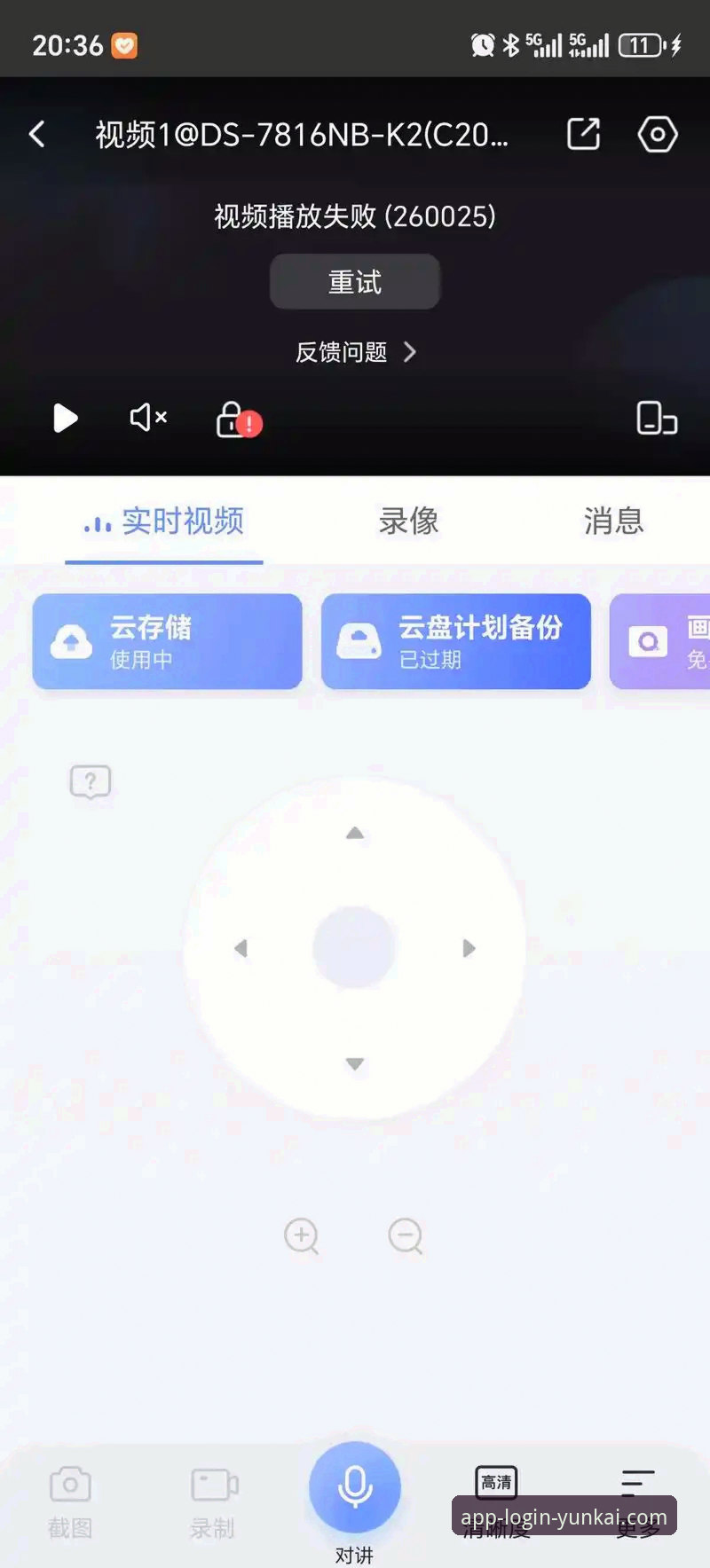
Task: Open the 云盘计划备份 expired plan card
Action: (455, 641)
